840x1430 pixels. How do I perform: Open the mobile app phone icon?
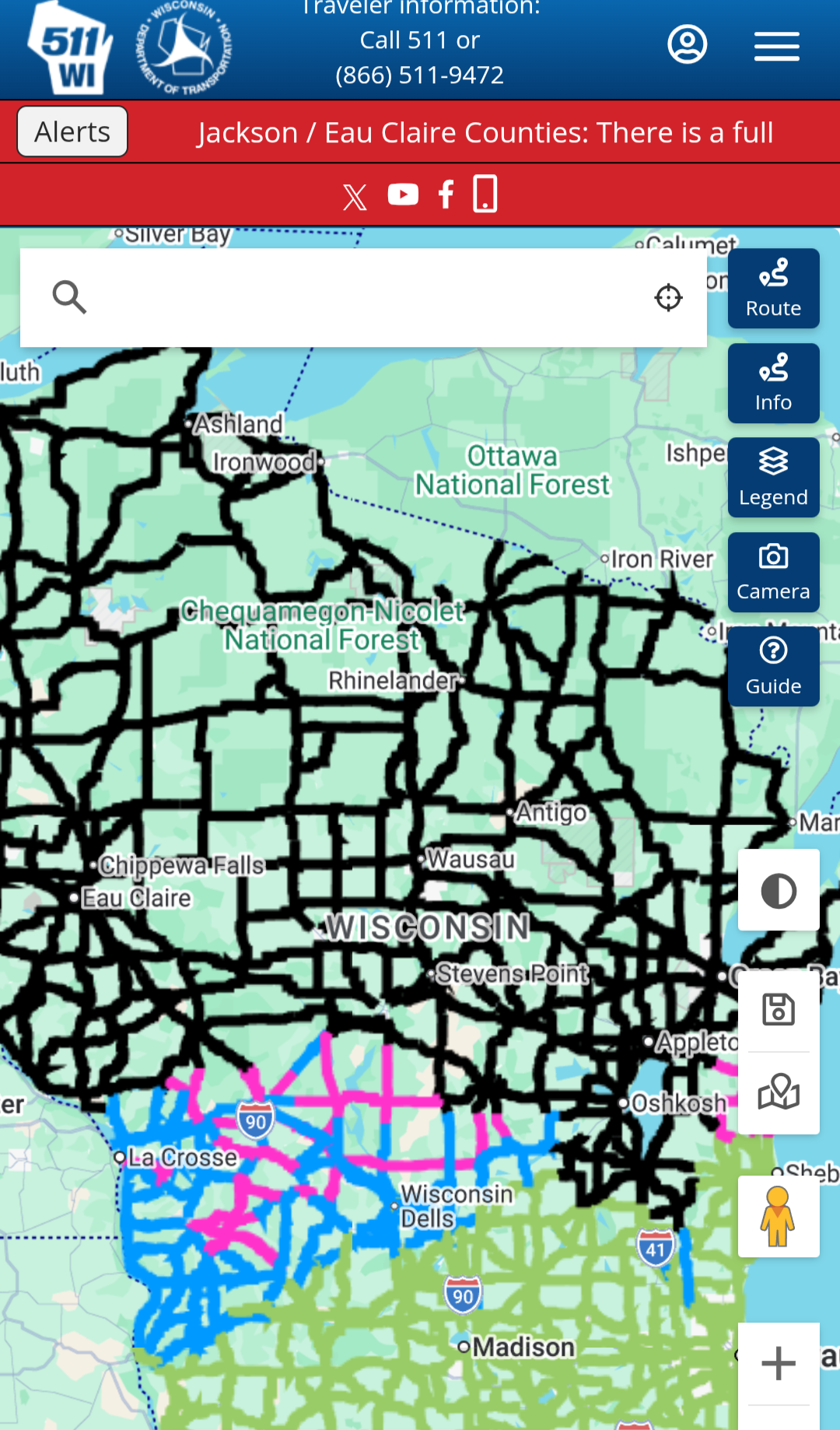pos(485,194)
